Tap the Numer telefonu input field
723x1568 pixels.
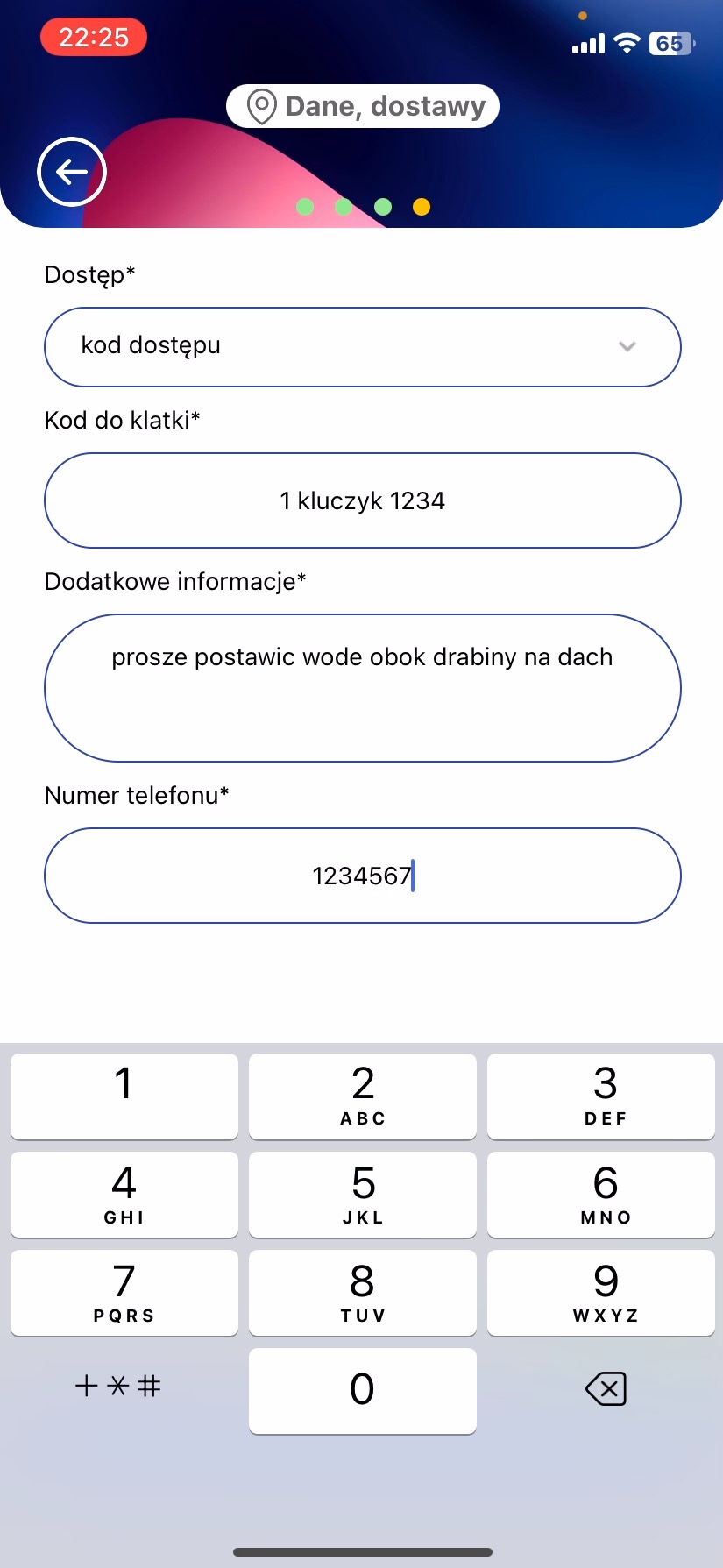tap(362, 876)
